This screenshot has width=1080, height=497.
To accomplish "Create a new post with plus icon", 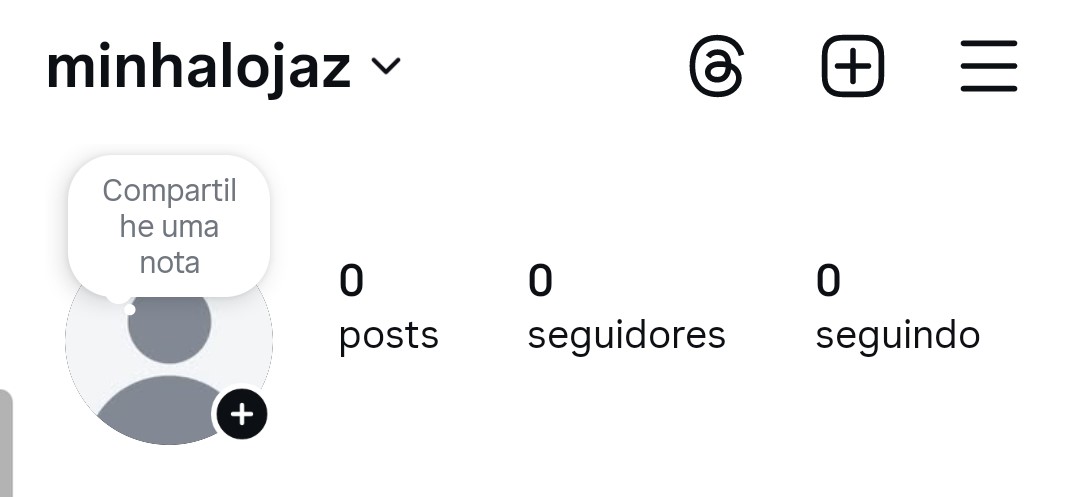I will [x=852, y=67].
